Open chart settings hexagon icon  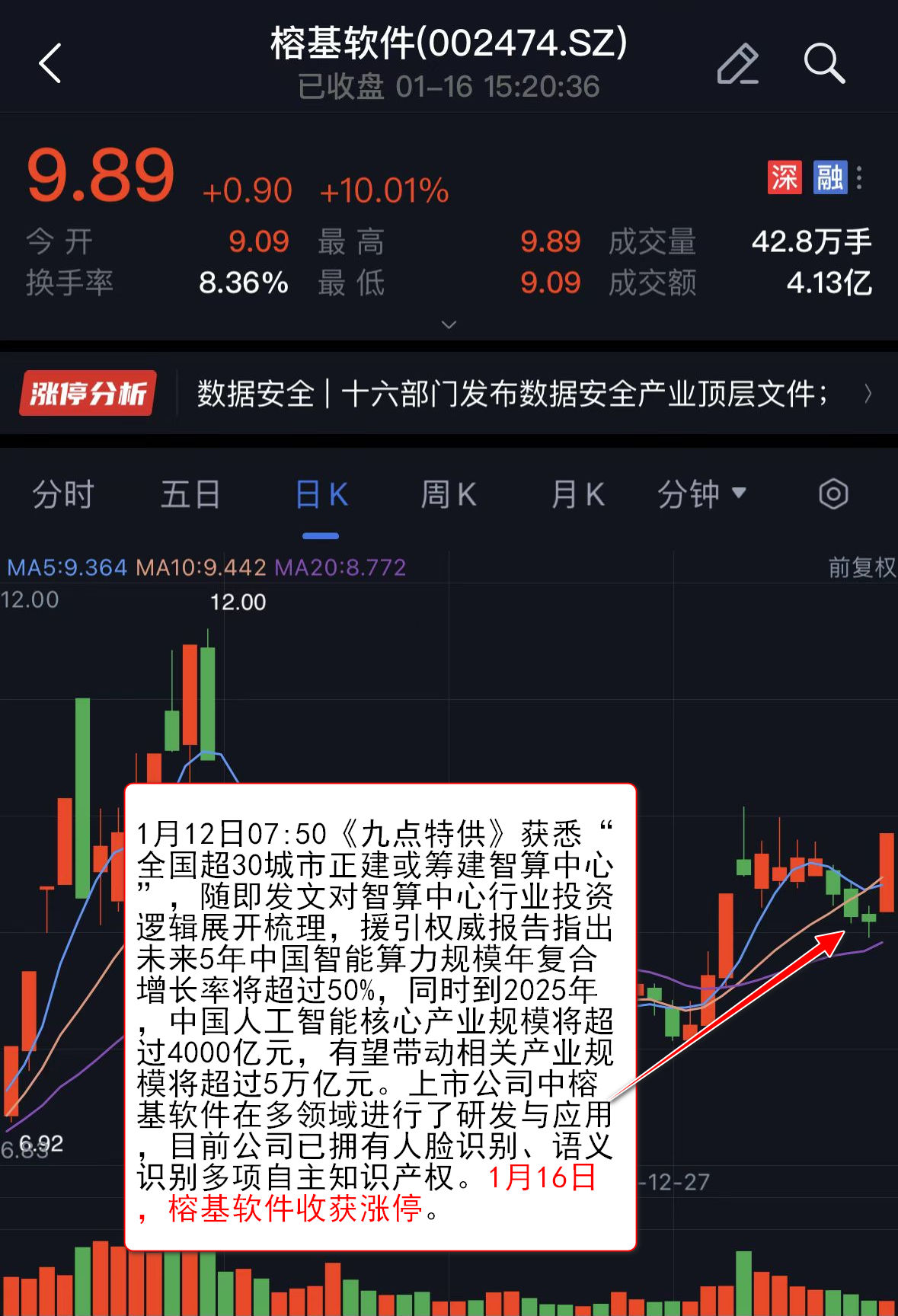pos(833,494)
